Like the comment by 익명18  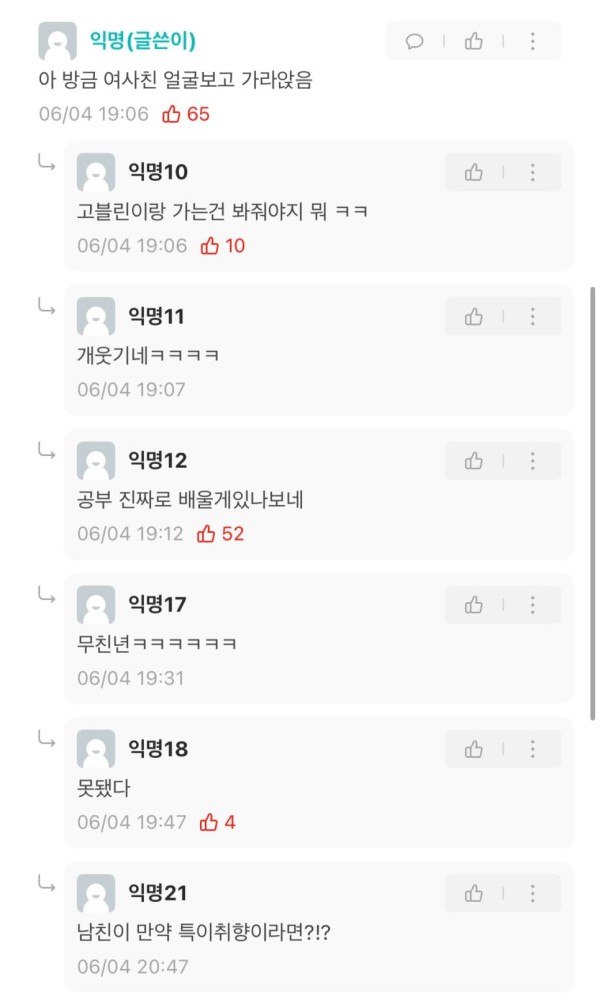click(x=474, y=749)
